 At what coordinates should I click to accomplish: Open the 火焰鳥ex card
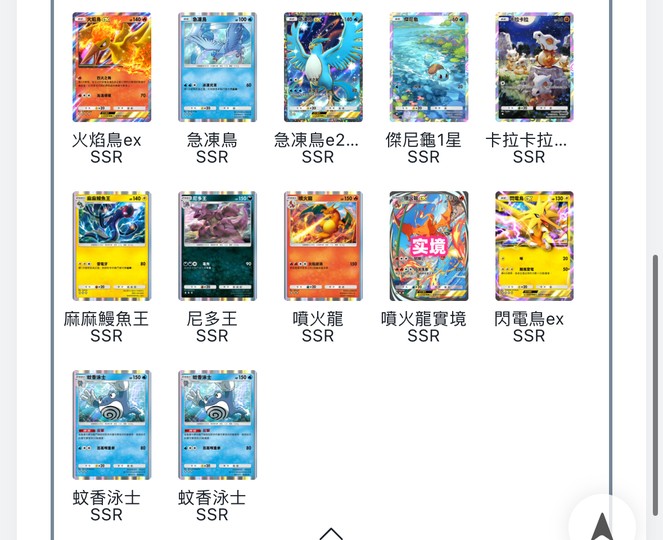click(111, 67)
